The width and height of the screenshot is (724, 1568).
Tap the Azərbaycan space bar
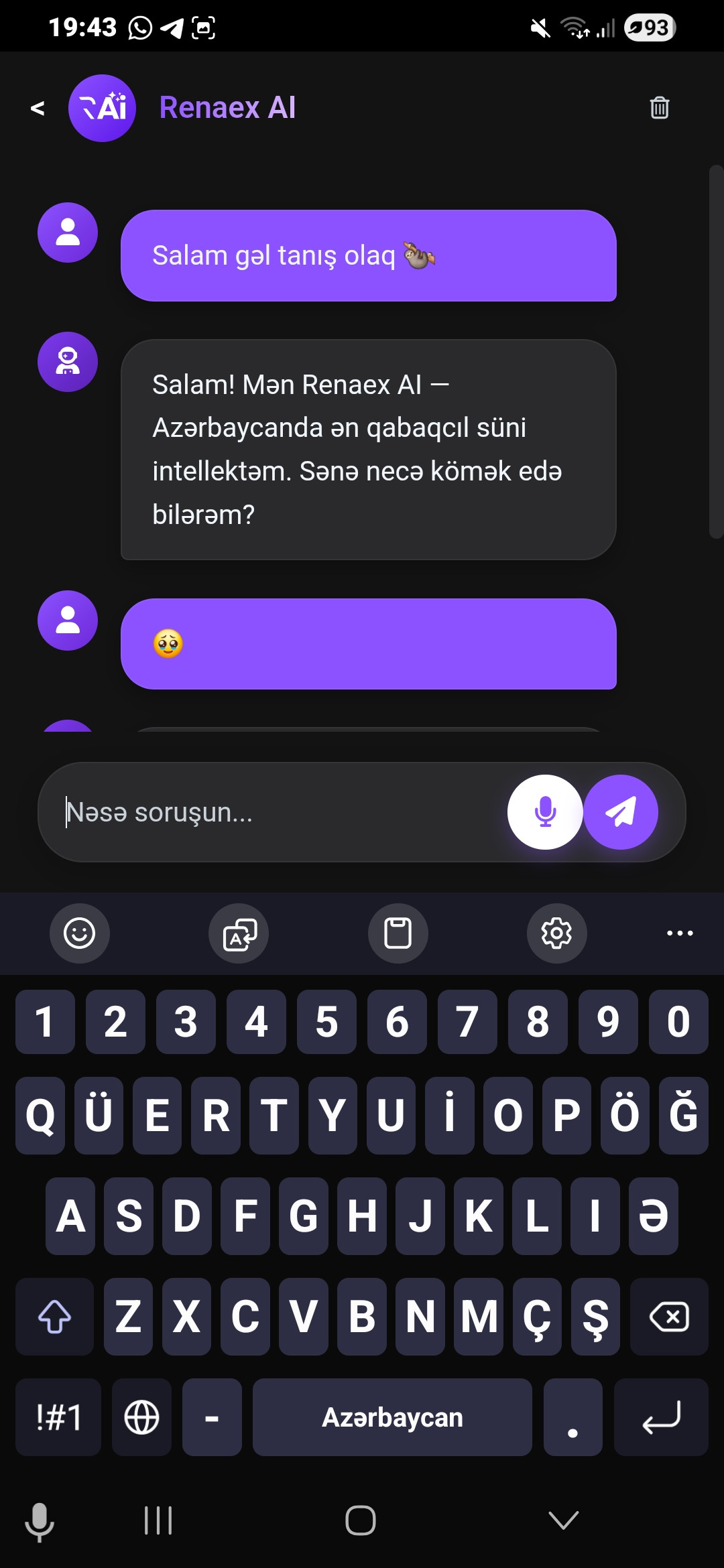coord(392,1417)
